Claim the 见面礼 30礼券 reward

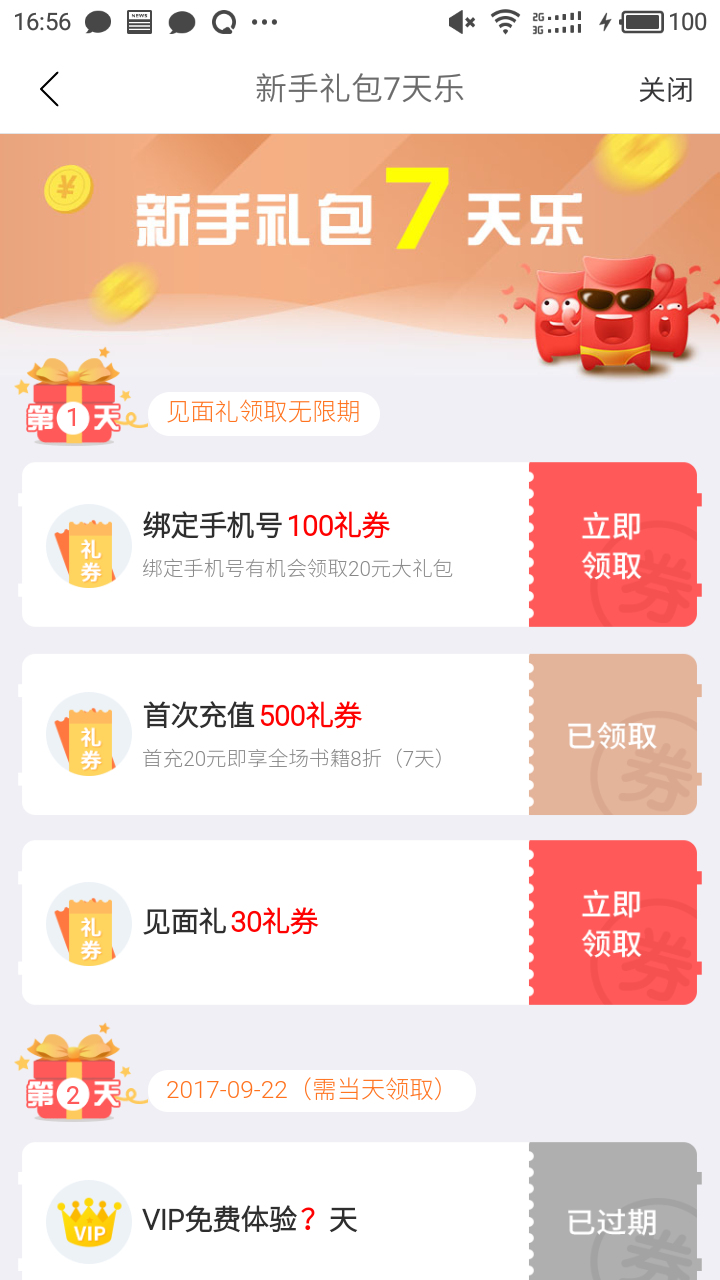612,923
